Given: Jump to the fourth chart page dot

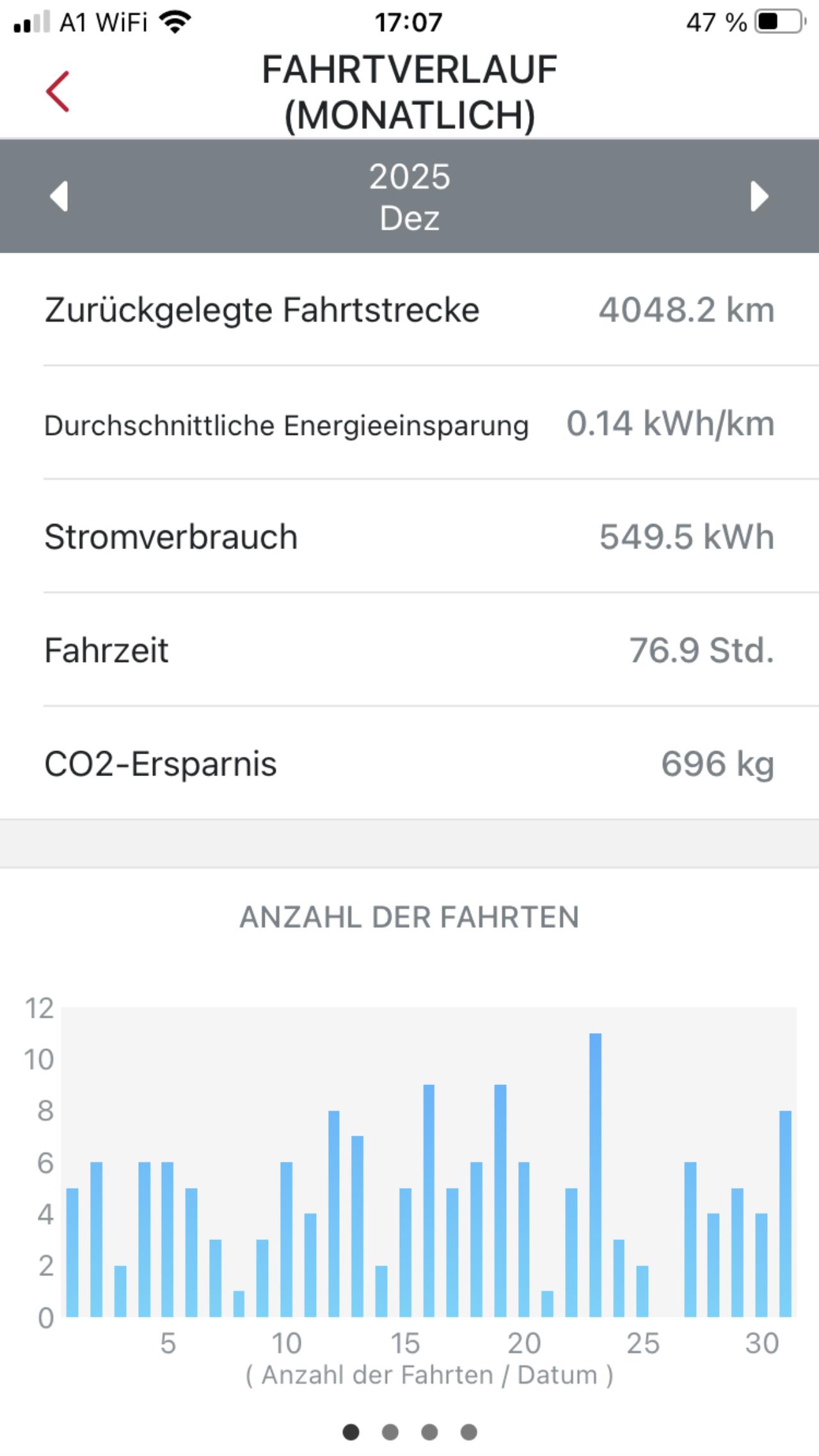Looking at the screenshot, I should (469, 1432).
